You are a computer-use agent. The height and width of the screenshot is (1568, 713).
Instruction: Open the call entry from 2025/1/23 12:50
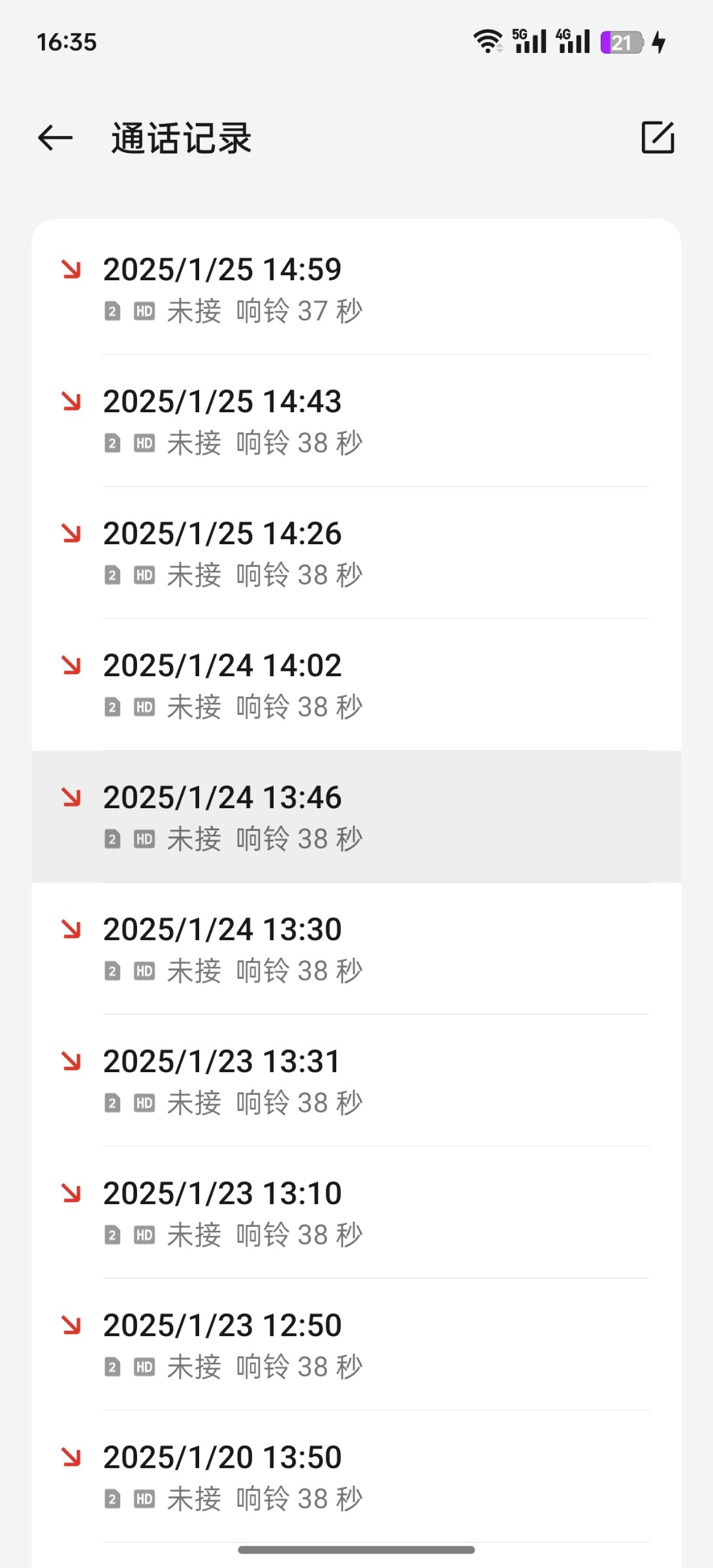pyautogui.click(x=356, y=1345)
